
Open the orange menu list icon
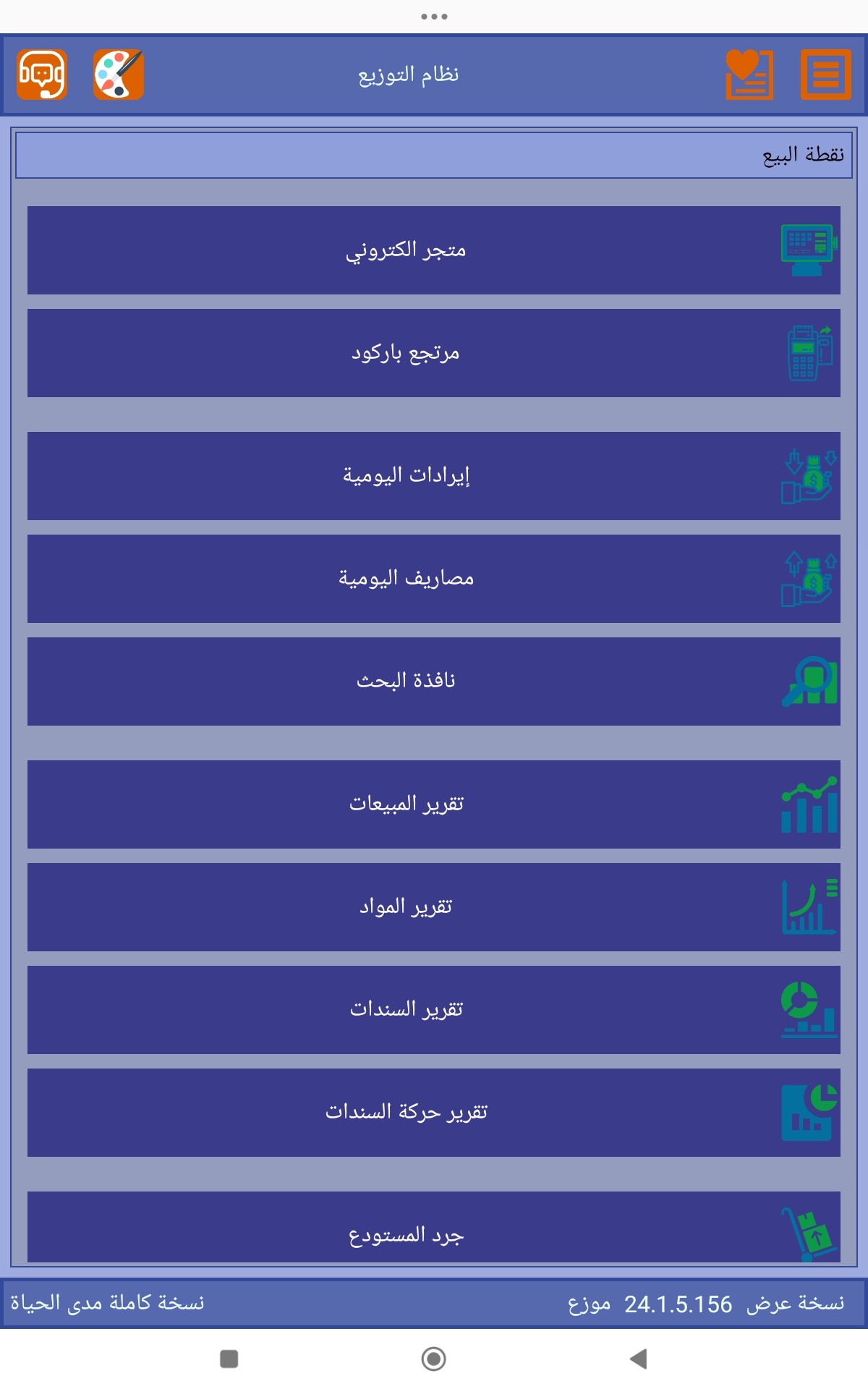tap(826, 75)
